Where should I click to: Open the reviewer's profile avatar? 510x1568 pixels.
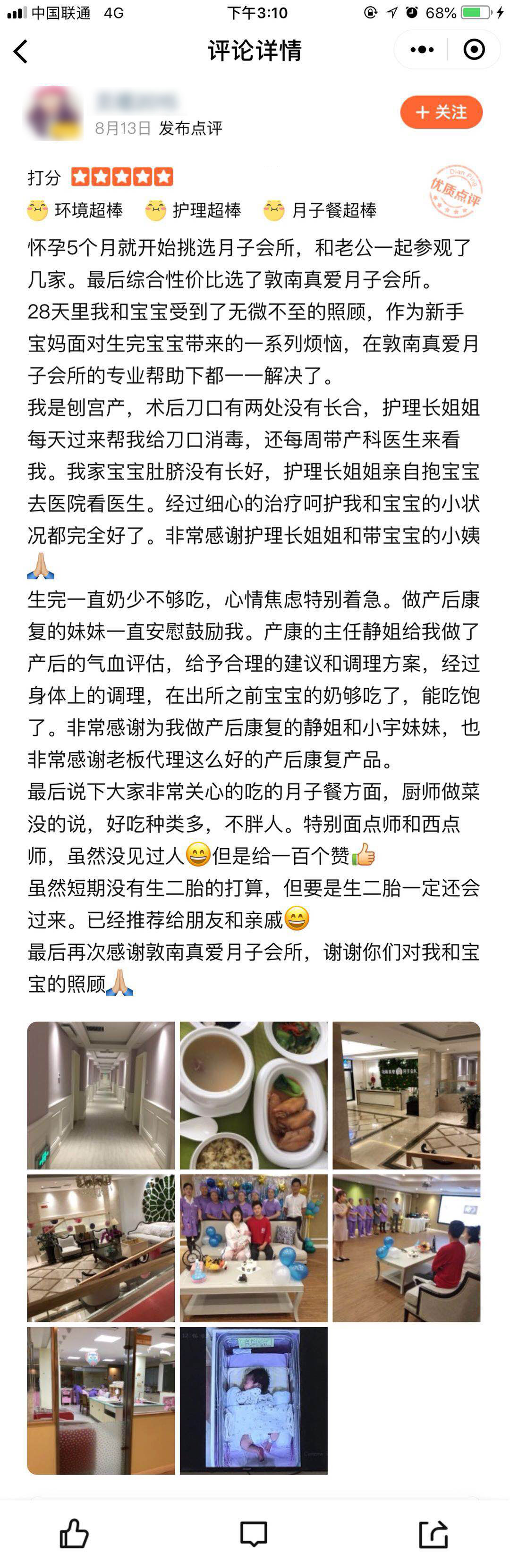pyautogui.click(x=53, y=114)
